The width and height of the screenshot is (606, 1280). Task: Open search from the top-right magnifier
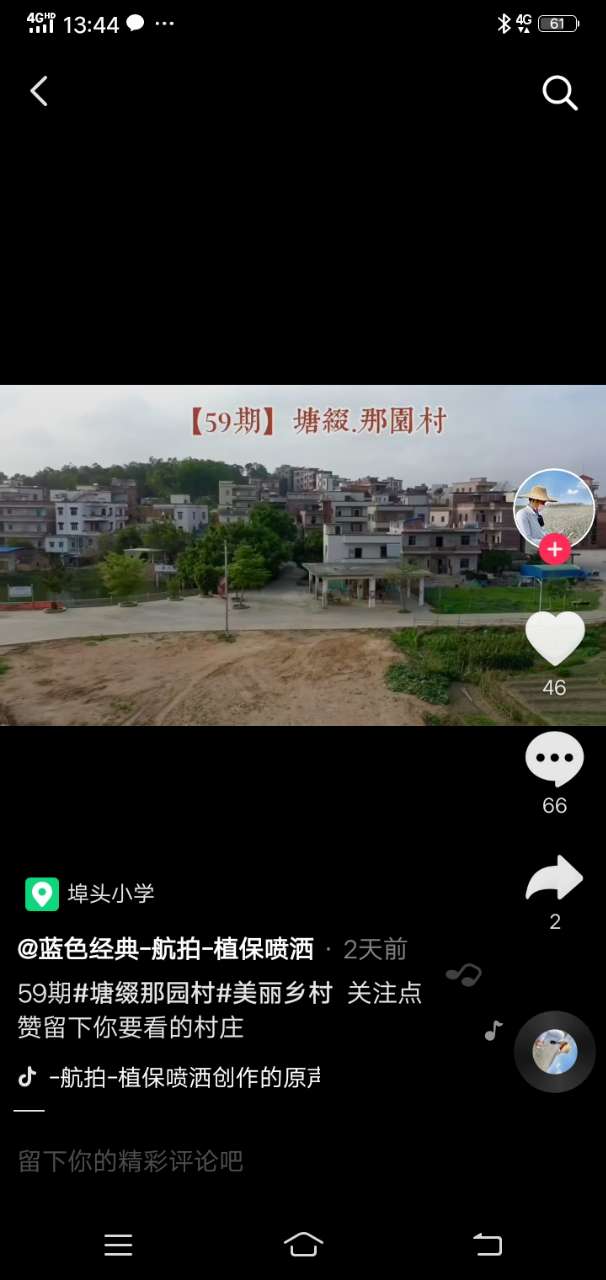coord(559,93)
